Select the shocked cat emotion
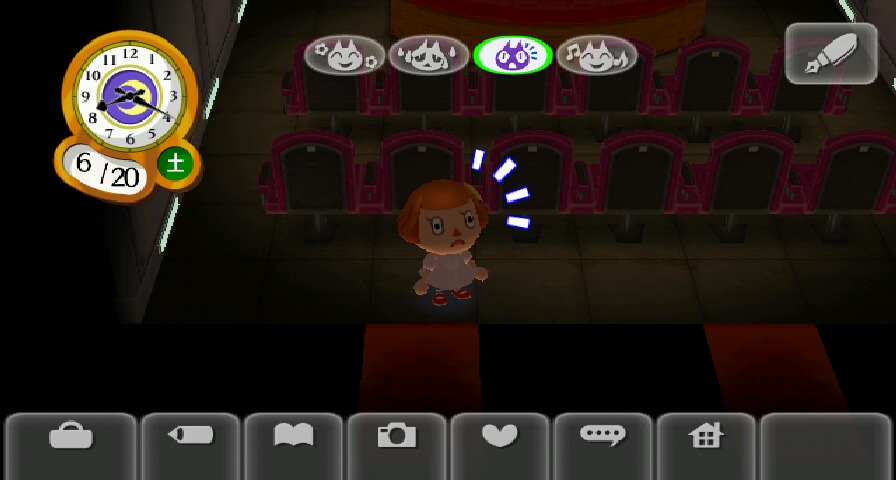Screen dimensions: 896x480 click(513, 55)
